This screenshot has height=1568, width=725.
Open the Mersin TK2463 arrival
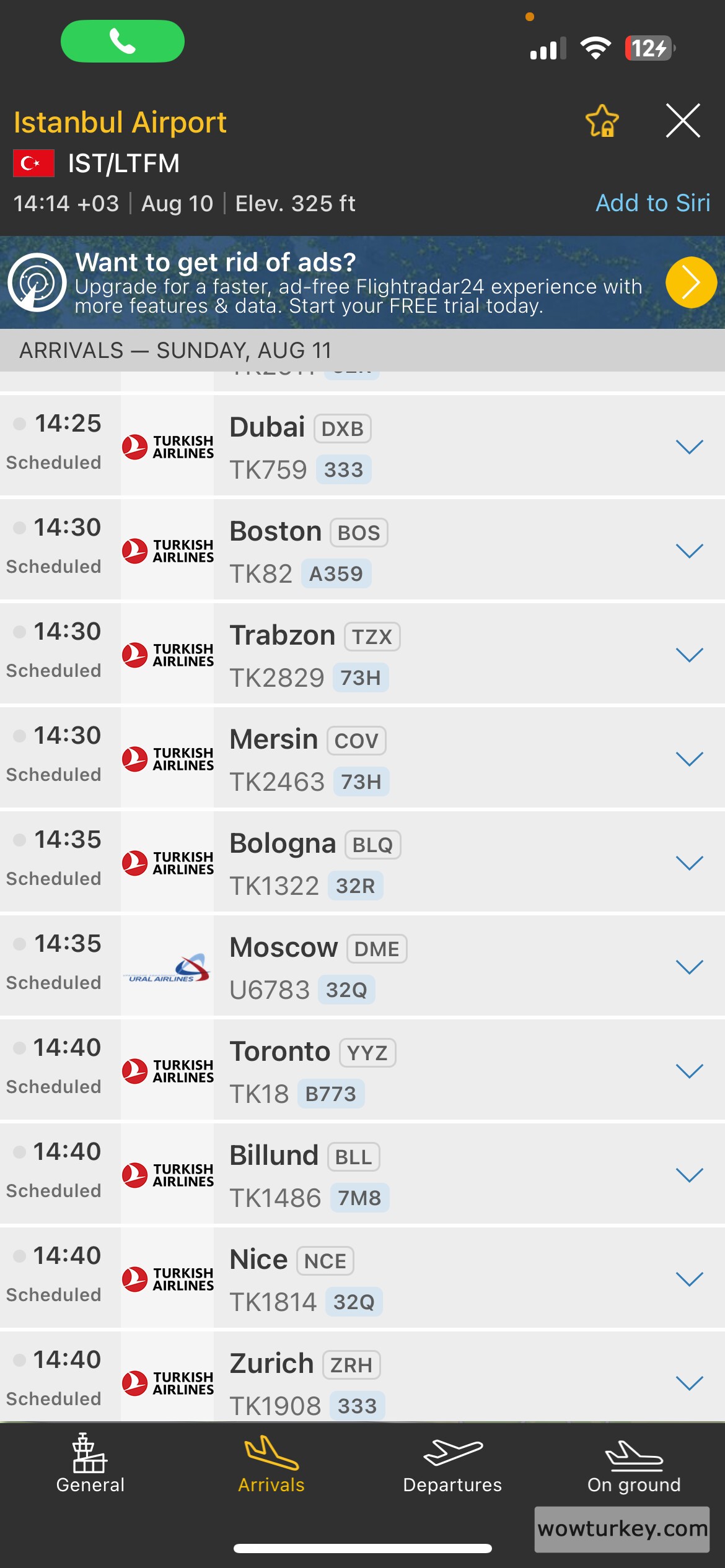[x=689, y=759]
